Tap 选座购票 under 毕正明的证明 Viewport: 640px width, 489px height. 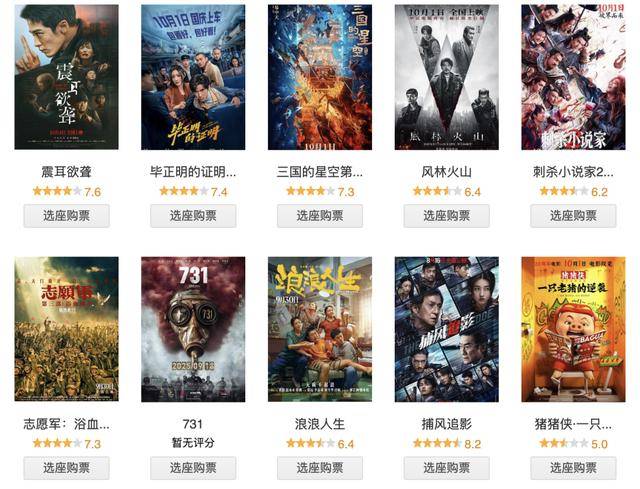click(193, 216)
